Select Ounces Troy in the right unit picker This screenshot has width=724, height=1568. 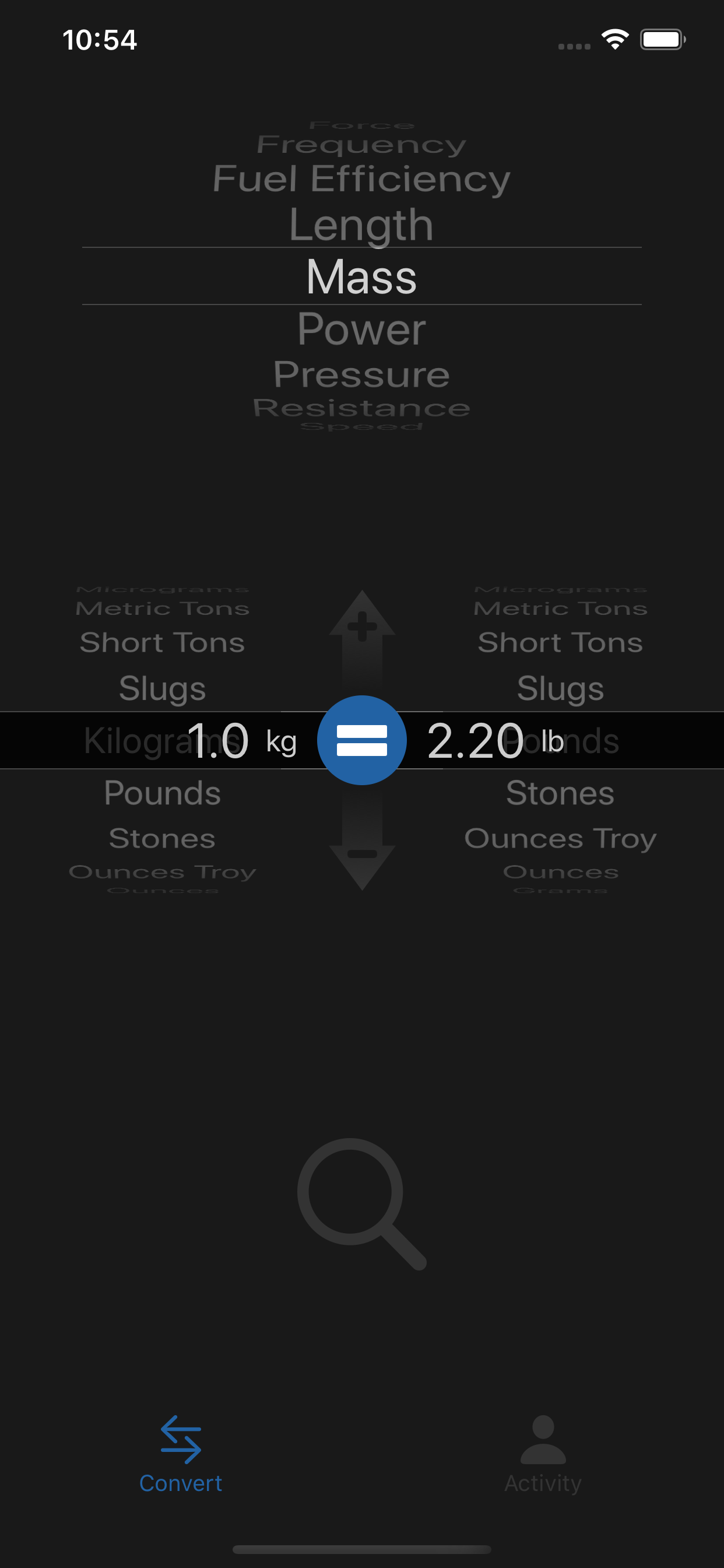(x=560, y=838)
